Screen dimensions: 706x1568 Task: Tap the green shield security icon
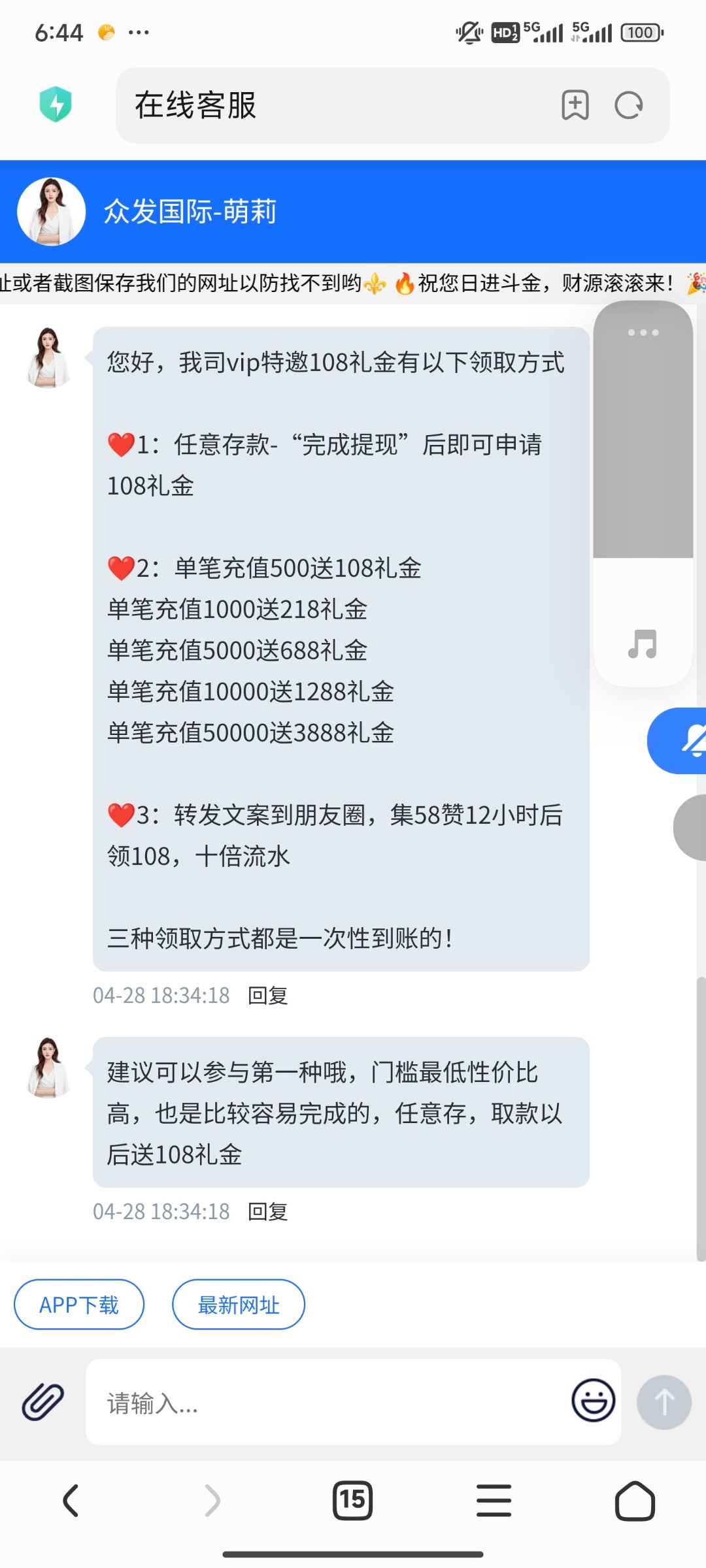click(x=56, y=105)
